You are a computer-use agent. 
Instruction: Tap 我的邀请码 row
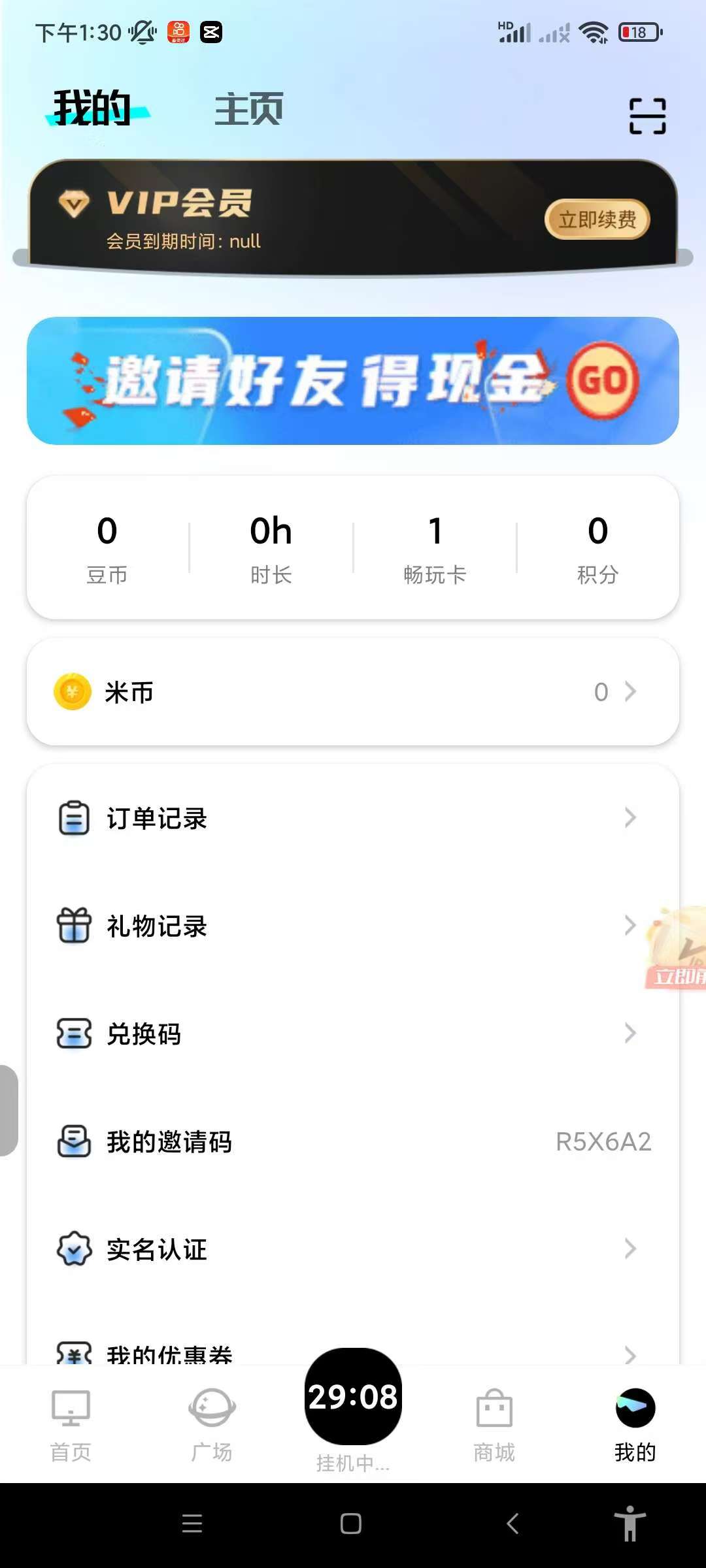353,1141
